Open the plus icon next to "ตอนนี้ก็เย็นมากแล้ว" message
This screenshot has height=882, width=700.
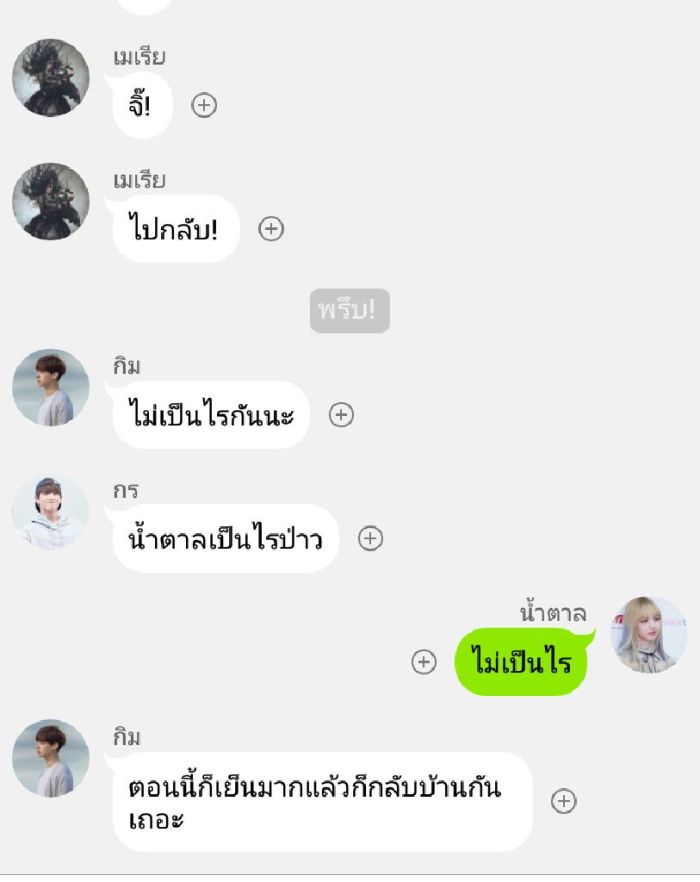point(564,801)
